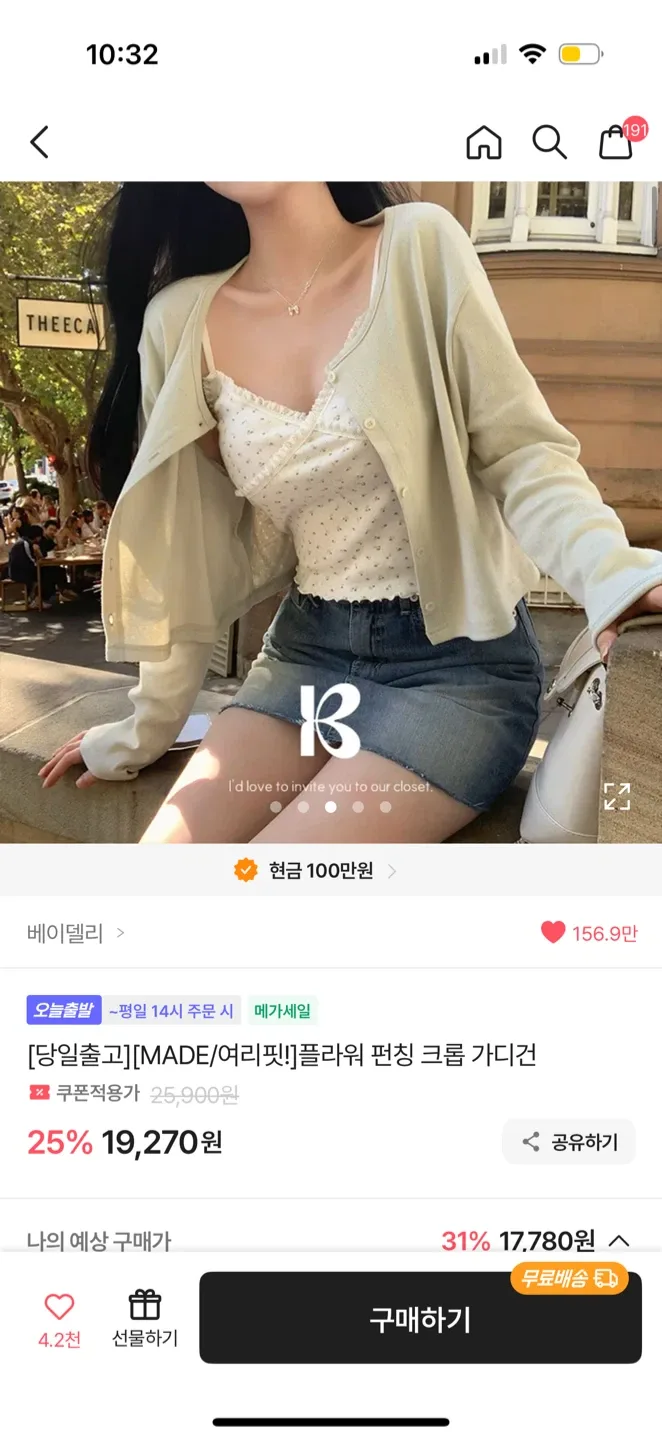
Task: Tap the 구매하기 purchase button
Action: 420,1319
